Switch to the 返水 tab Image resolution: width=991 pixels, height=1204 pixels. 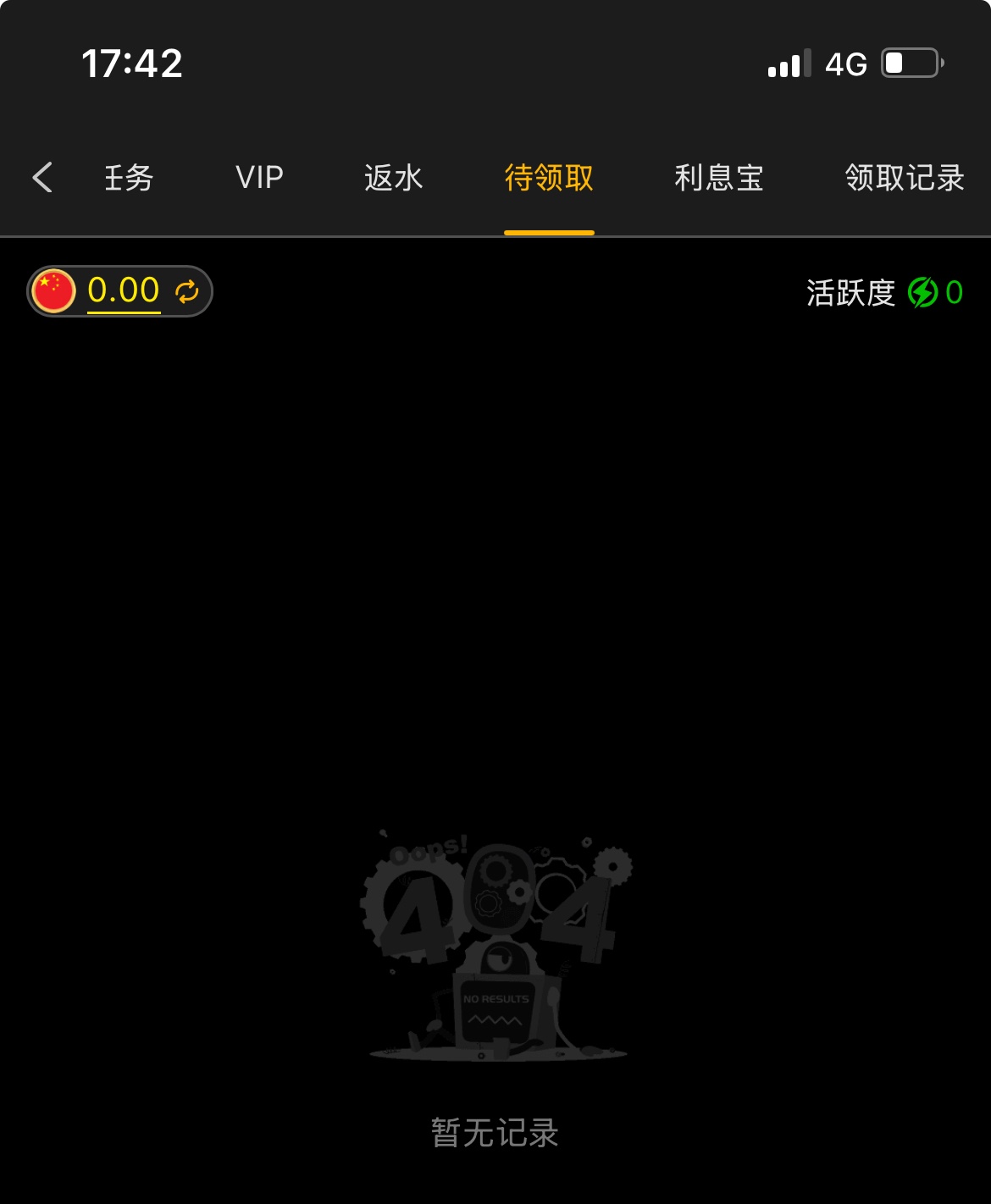pos(393,178)
